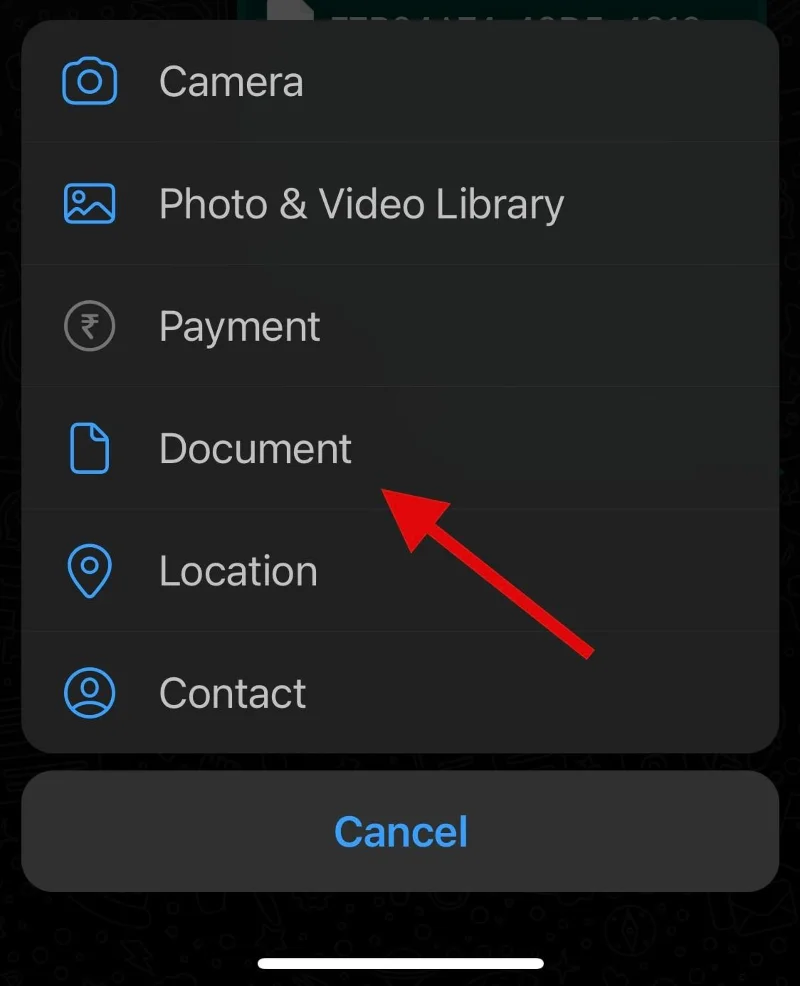Click the dimmed chat background above the sheet
Viewport: 800px width, 986px height.
(x=400, y=10)
